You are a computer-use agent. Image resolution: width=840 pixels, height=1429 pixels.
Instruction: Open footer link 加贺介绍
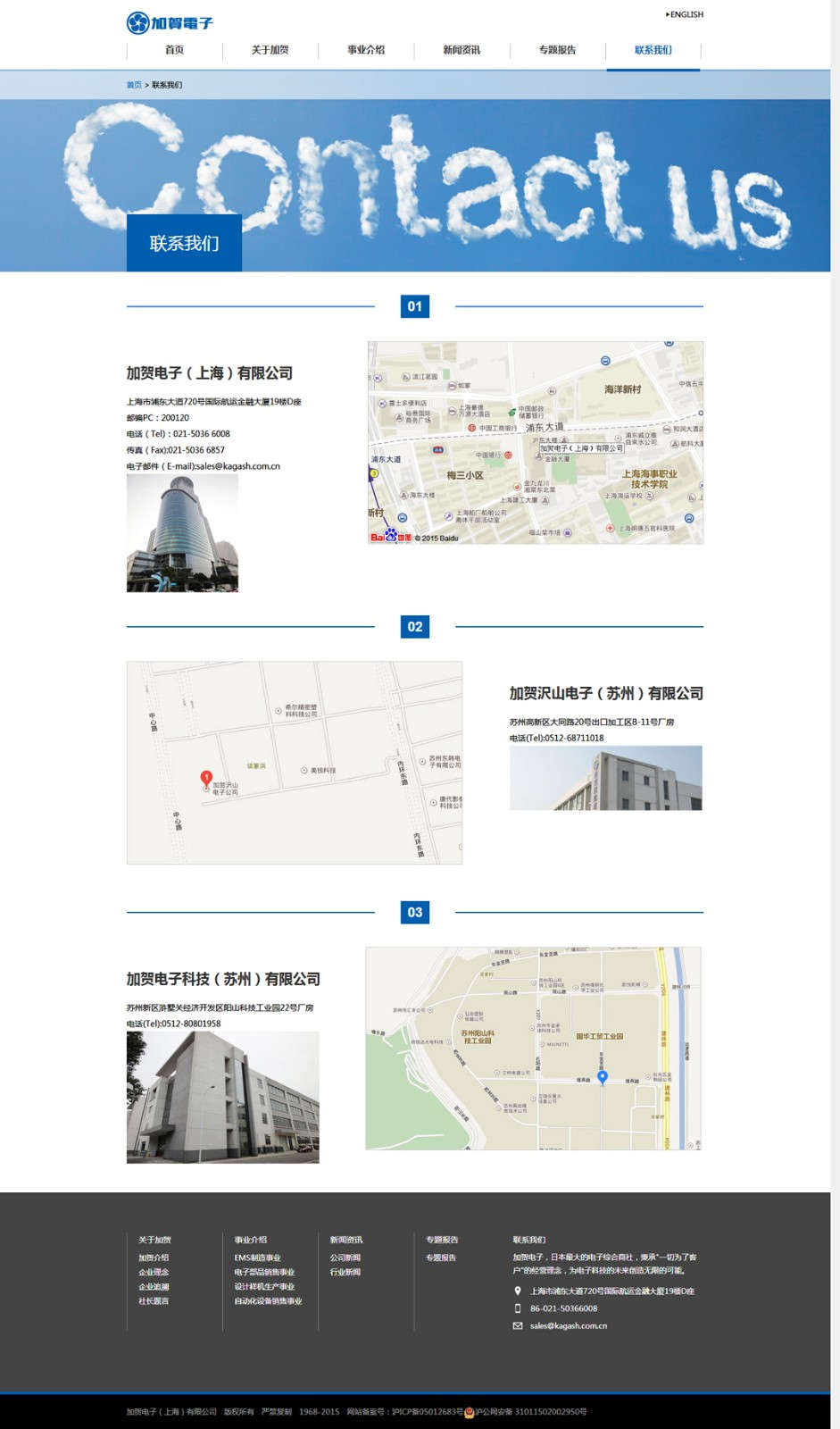pos(154,1258)
